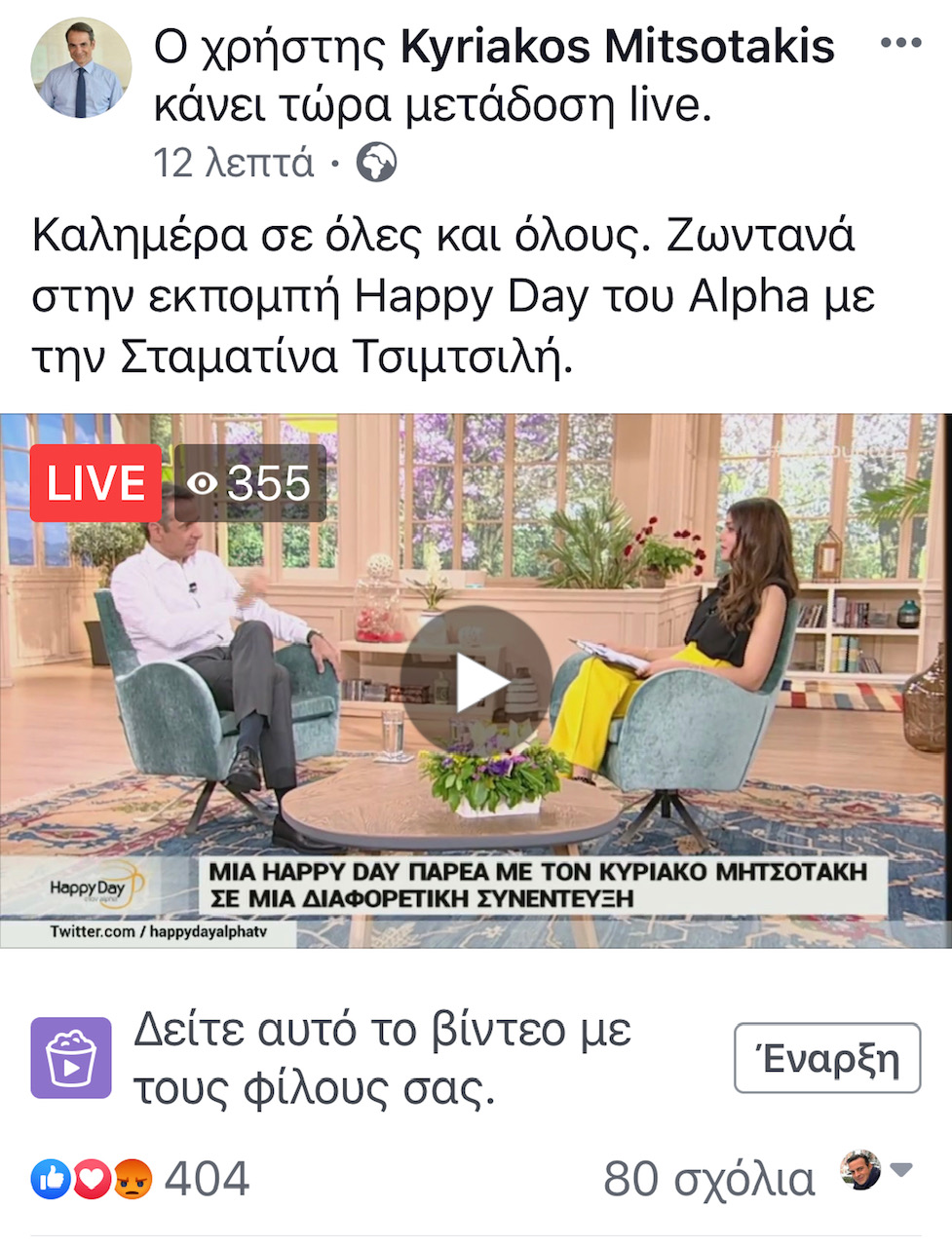Open the Kyriakos Mitsotakis profile name link
The image size is (952, 1247).
point(617,47)
